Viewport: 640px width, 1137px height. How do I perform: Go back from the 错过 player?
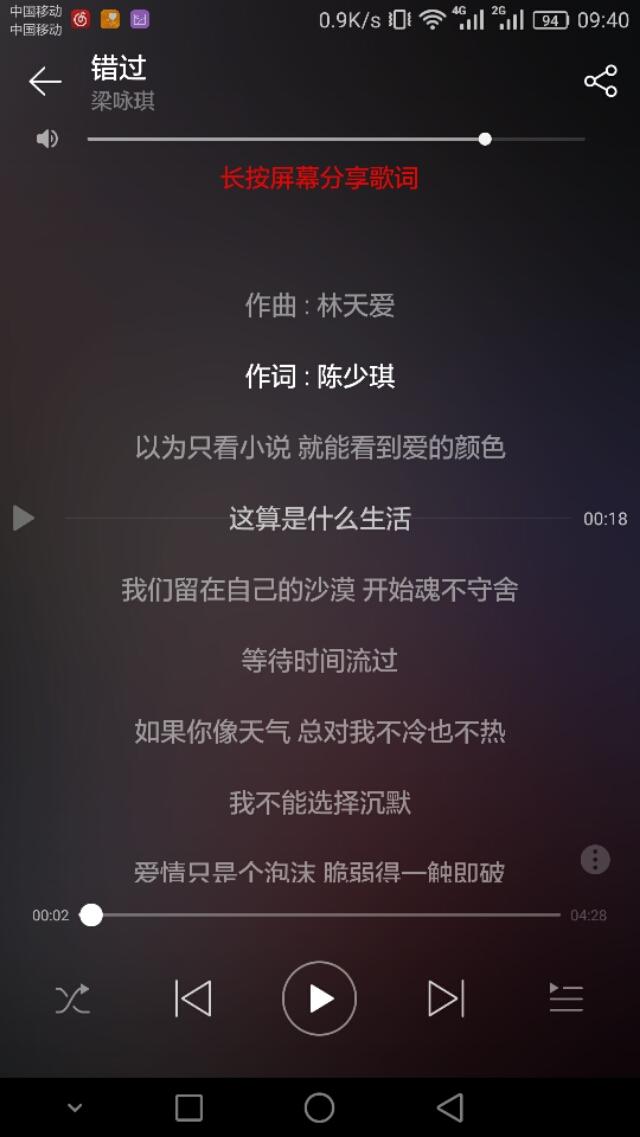(x=45, y=82)
